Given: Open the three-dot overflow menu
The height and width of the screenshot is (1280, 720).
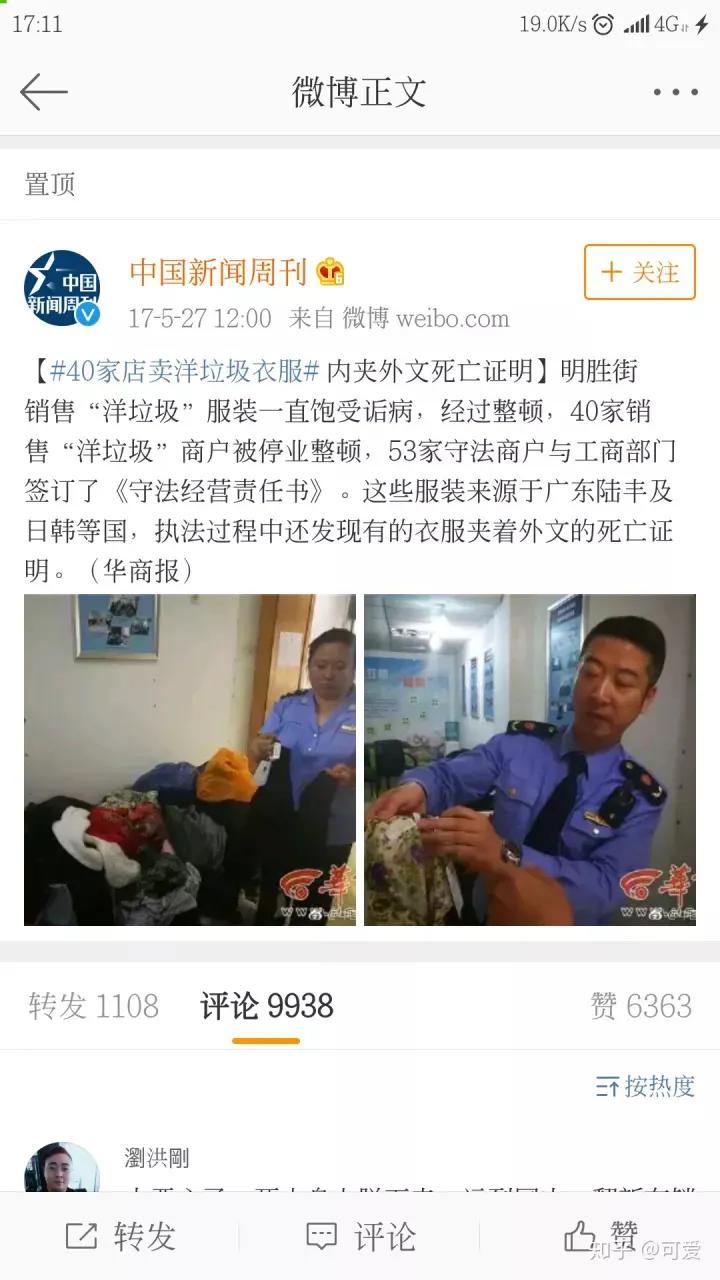Looking at the screenshot, I should (672, 90).
